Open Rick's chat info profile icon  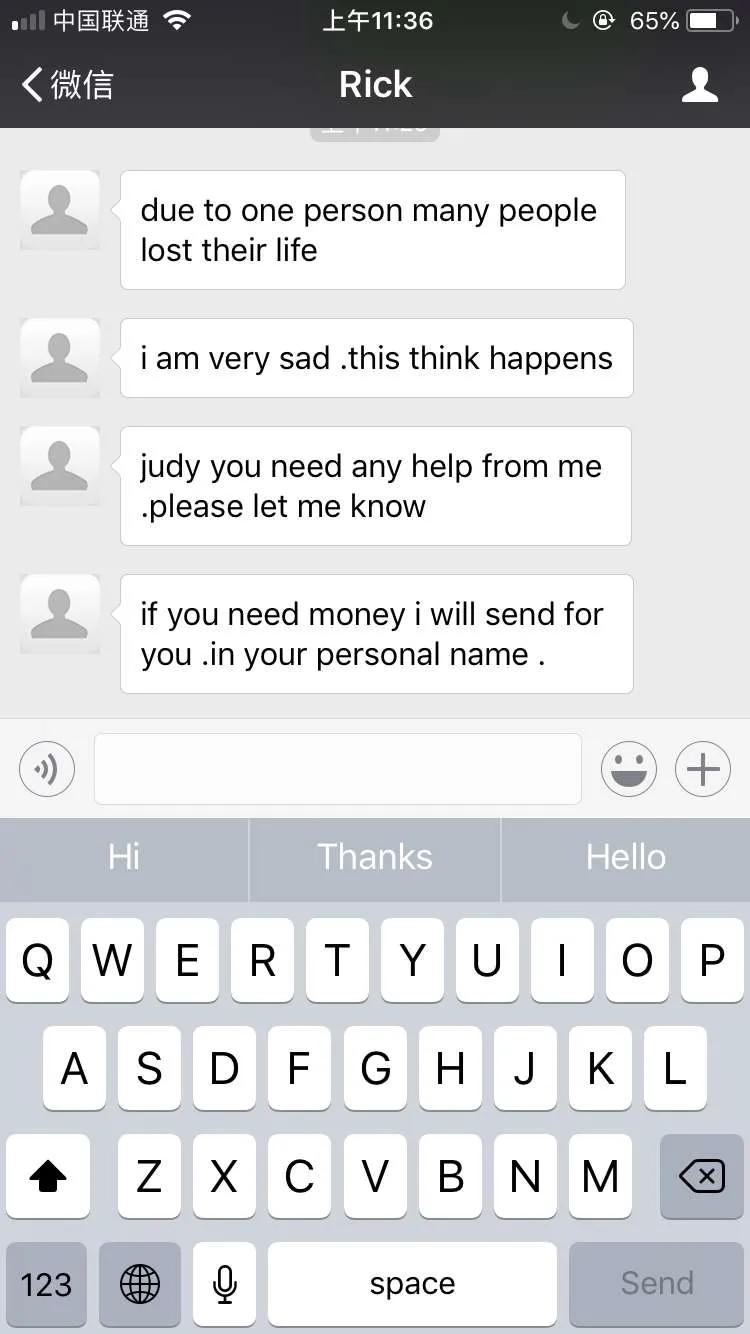click(699, 85)
